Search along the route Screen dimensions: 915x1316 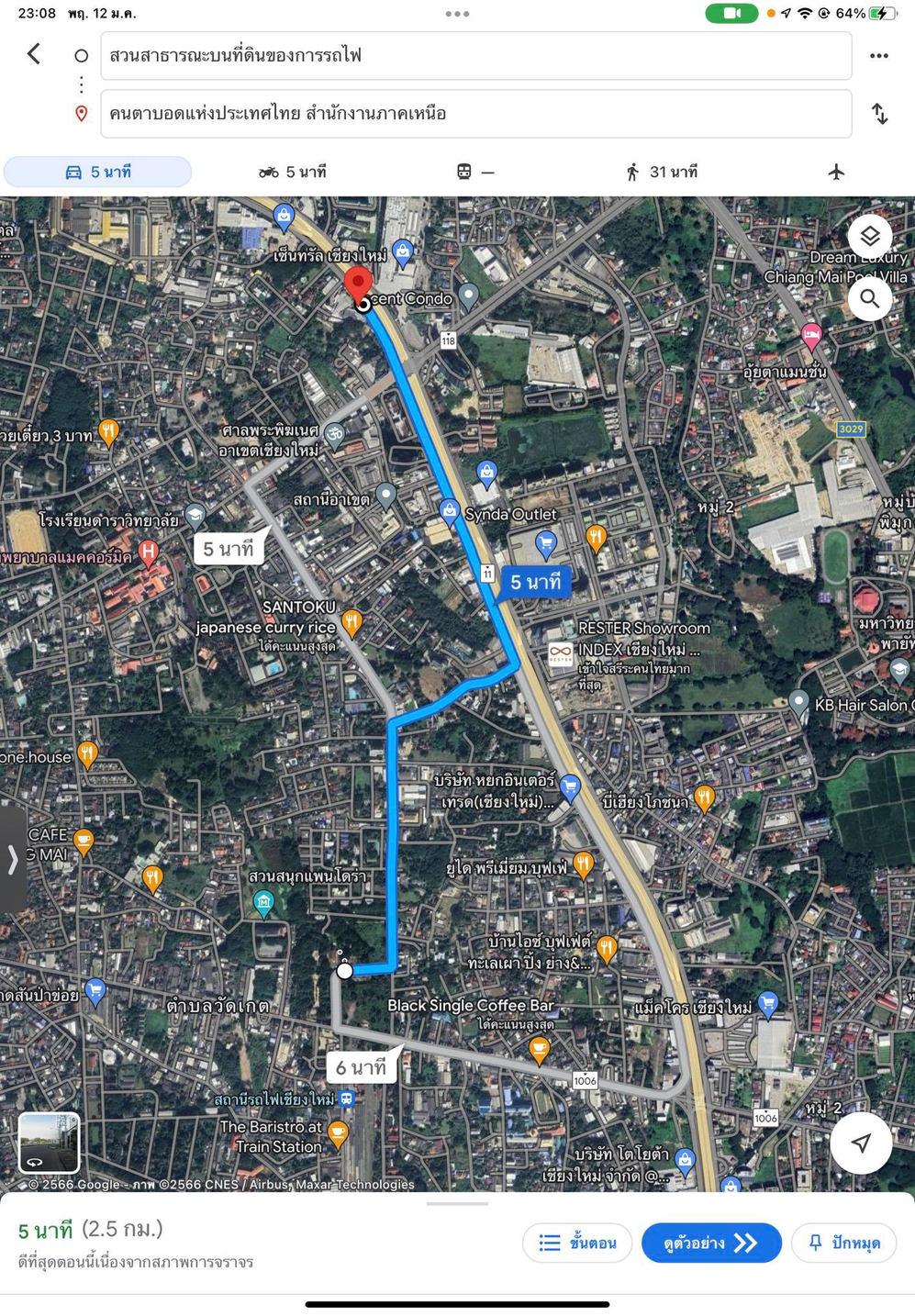click(869, 299)
